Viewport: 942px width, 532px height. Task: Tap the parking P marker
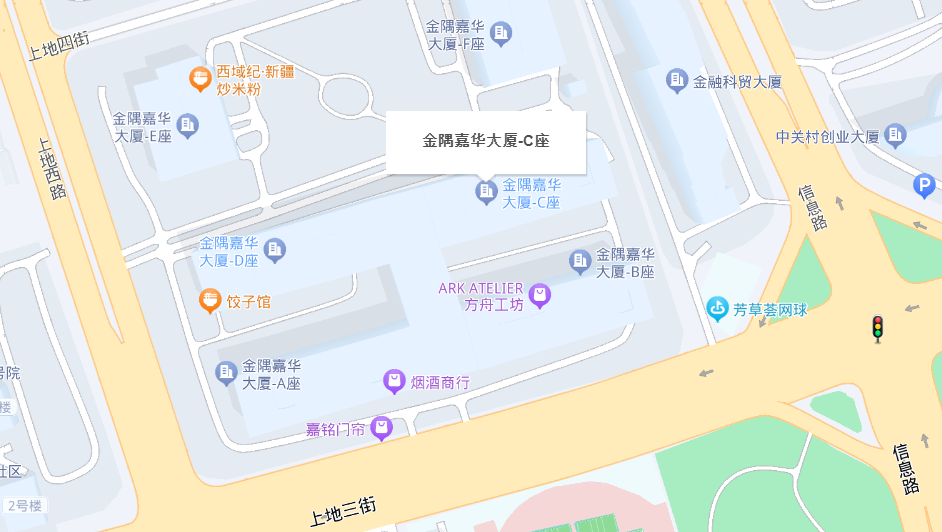[924, 185]
